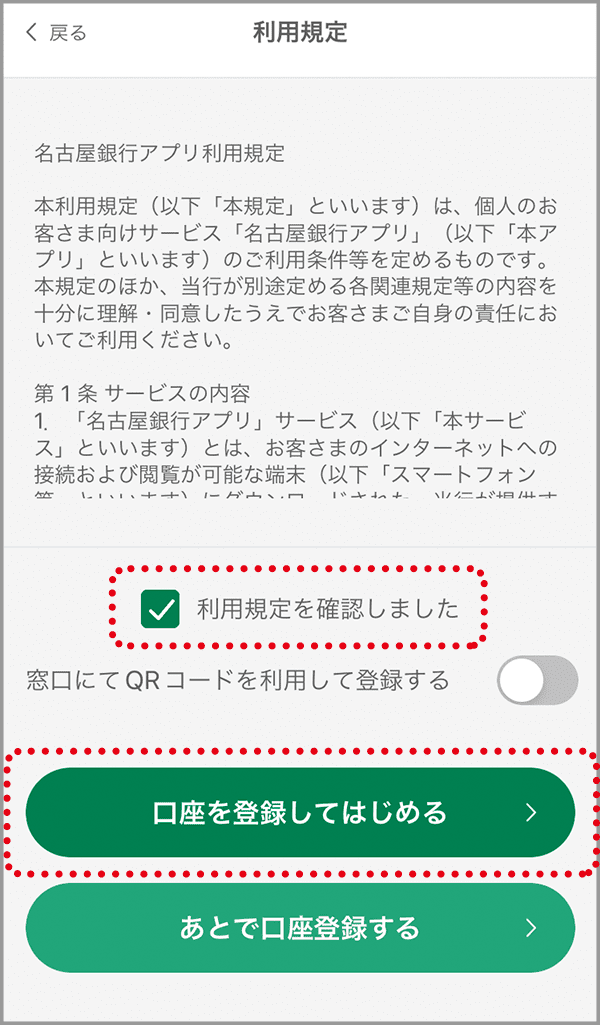Go back using the 戻る button
Screen dimensions: 600x1025
(56, 33)
